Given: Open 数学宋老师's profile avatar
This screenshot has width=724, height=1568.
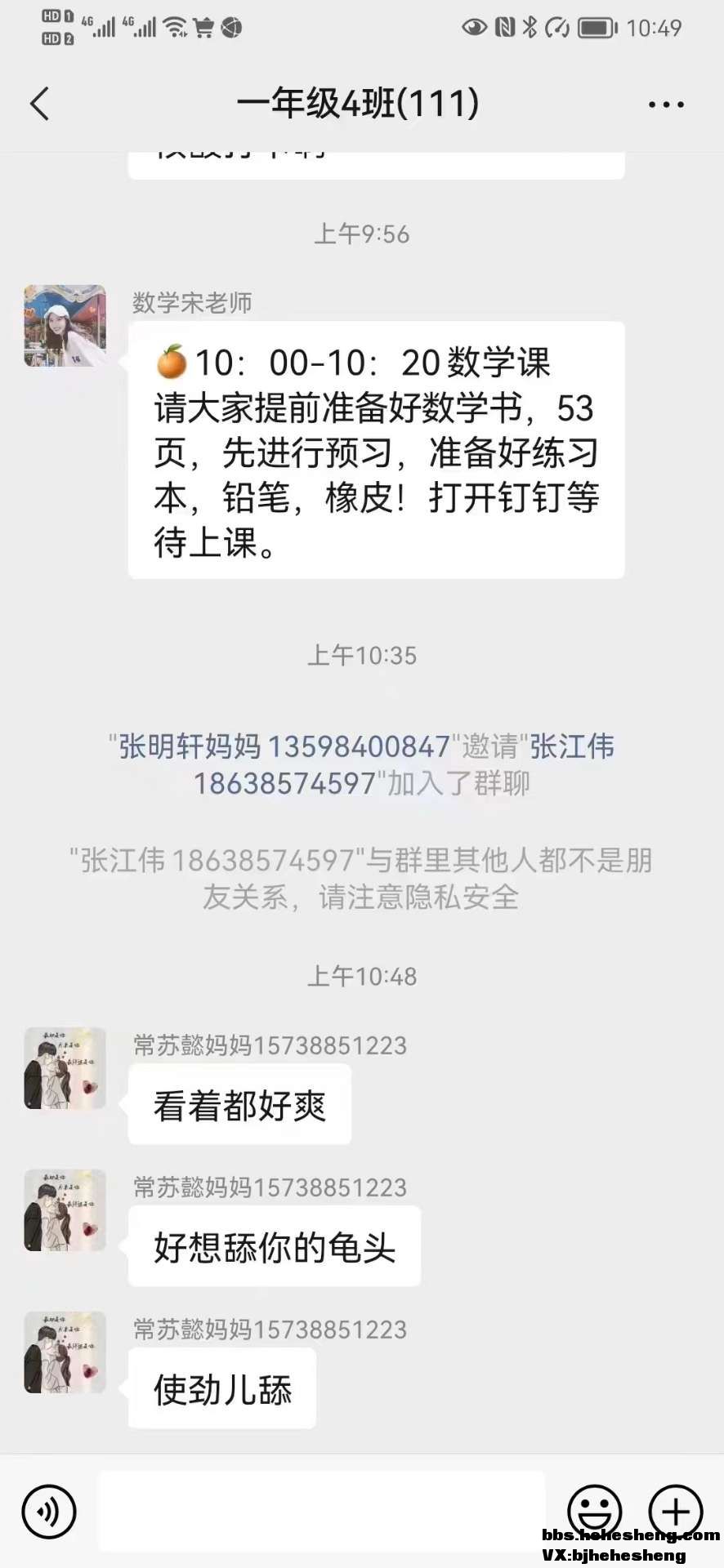Looking at the screenshot, I should pyautogui.click(x=65, y=325).
